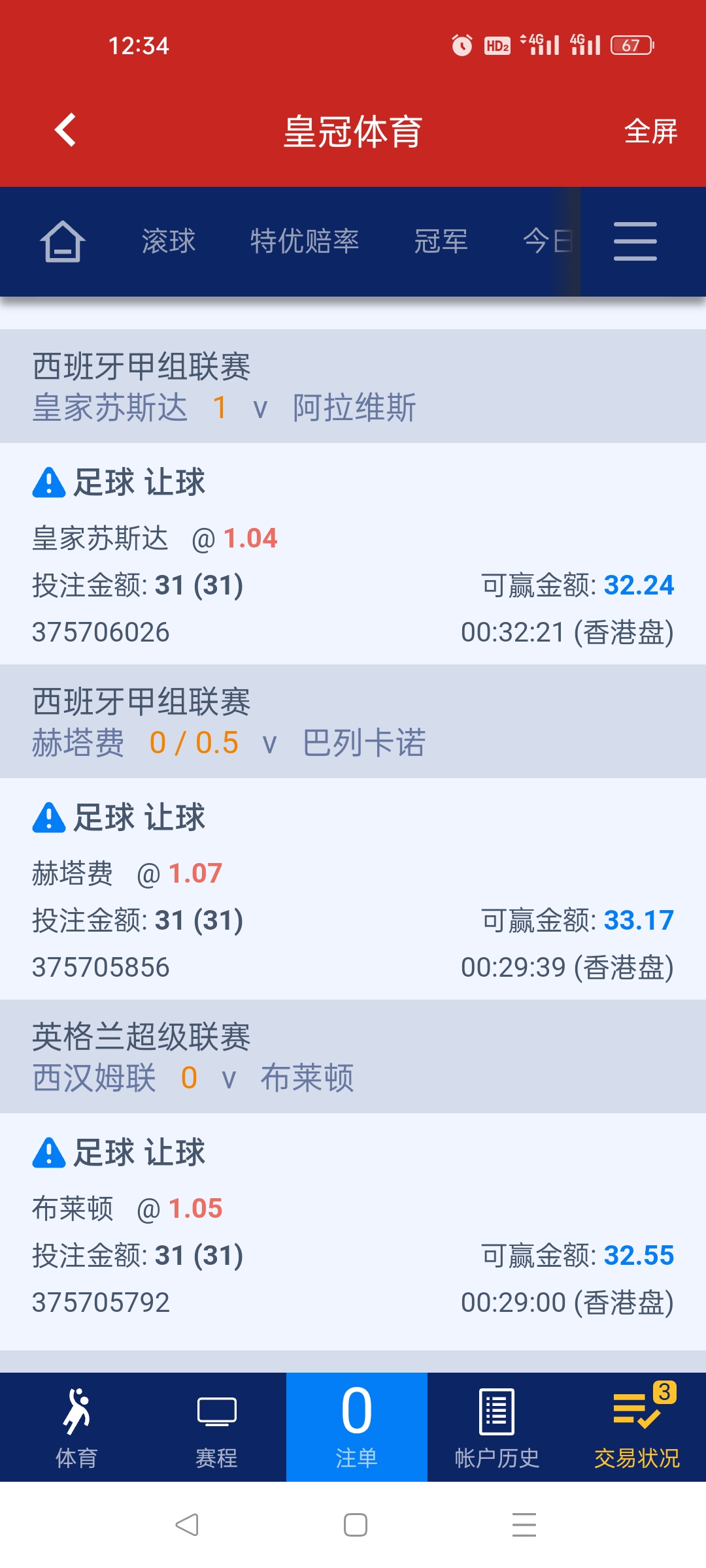
Task: Open the 赛程 schedule tab
Action: coord(216,1428)
